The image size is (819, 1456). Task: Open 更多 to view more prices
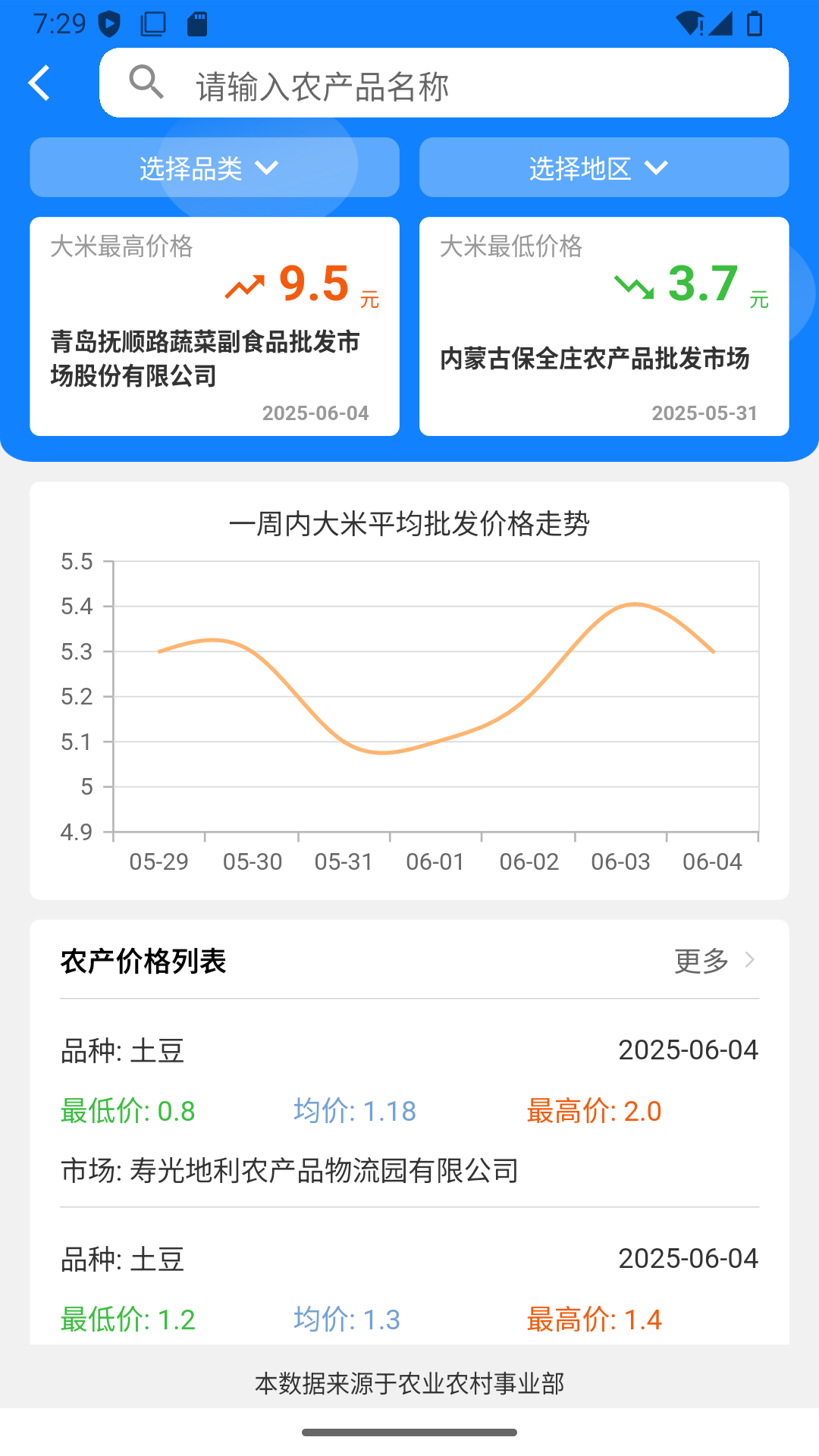700,961
